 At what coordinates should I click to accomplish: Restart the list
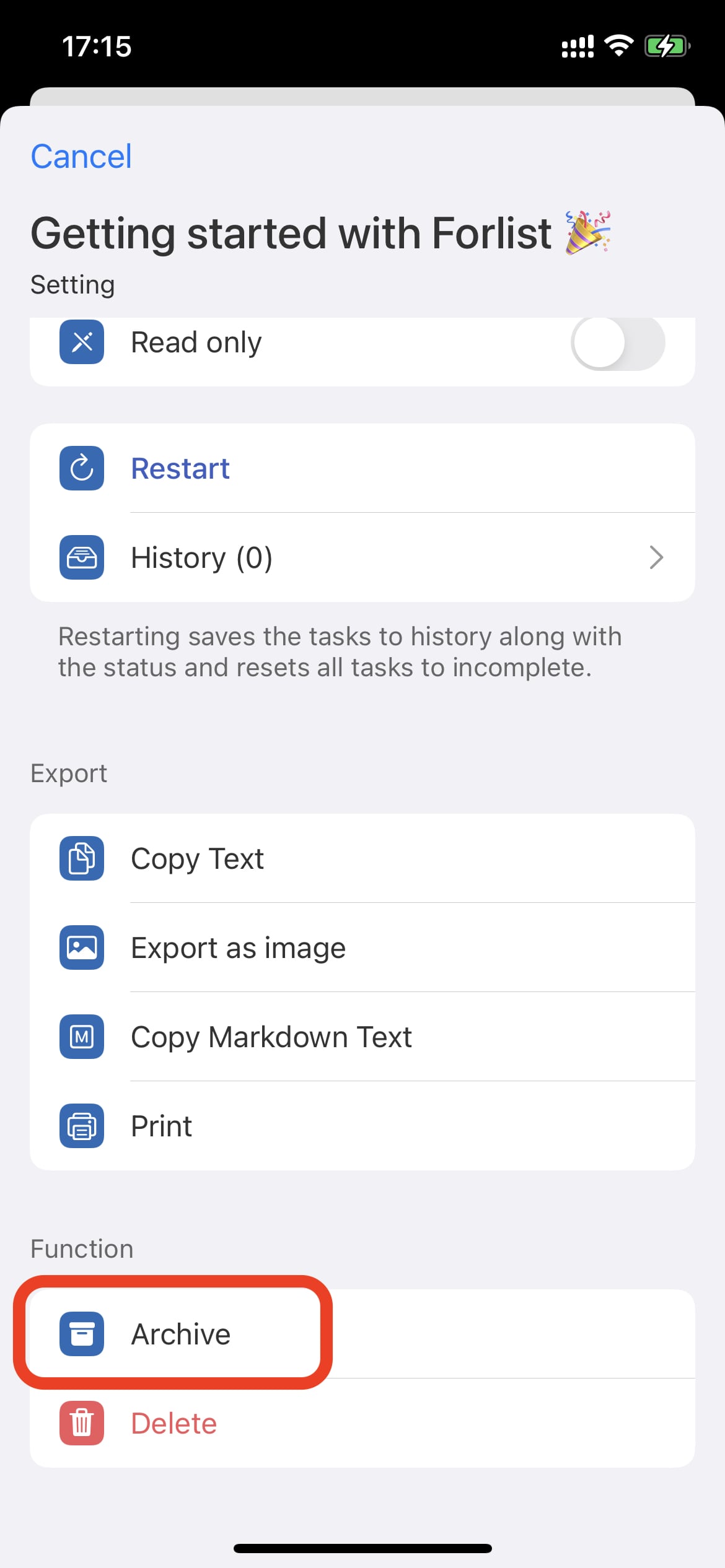pos(362,468)
